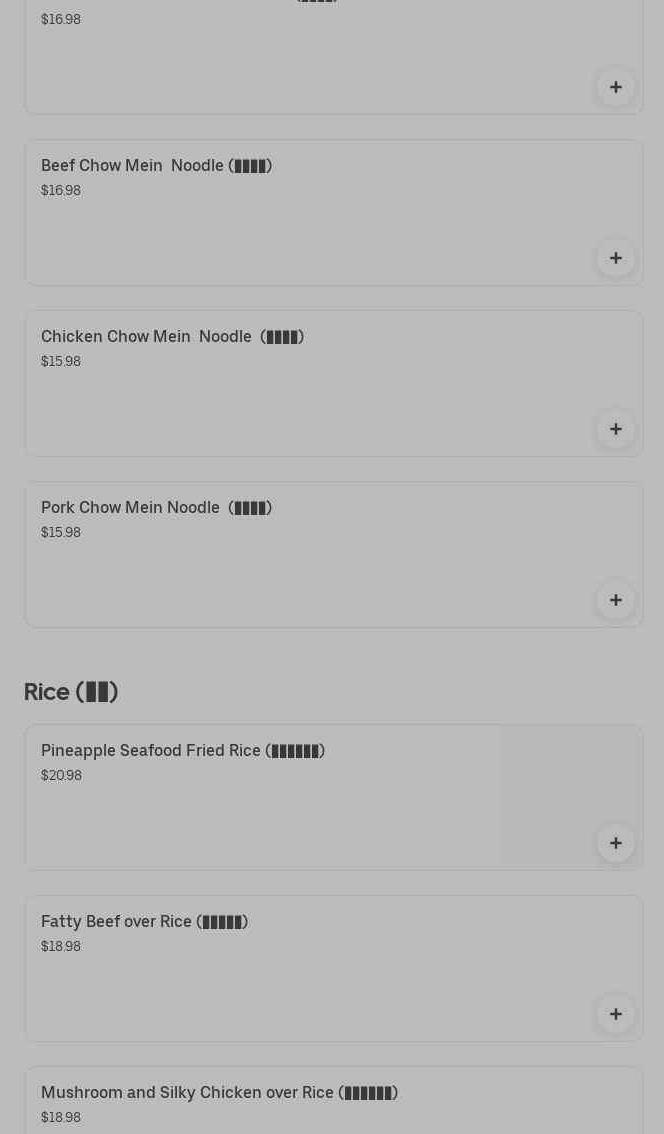
Task: Add Chicken Chow Mein Noodle to cart
Action: click(x=616, y=429)
